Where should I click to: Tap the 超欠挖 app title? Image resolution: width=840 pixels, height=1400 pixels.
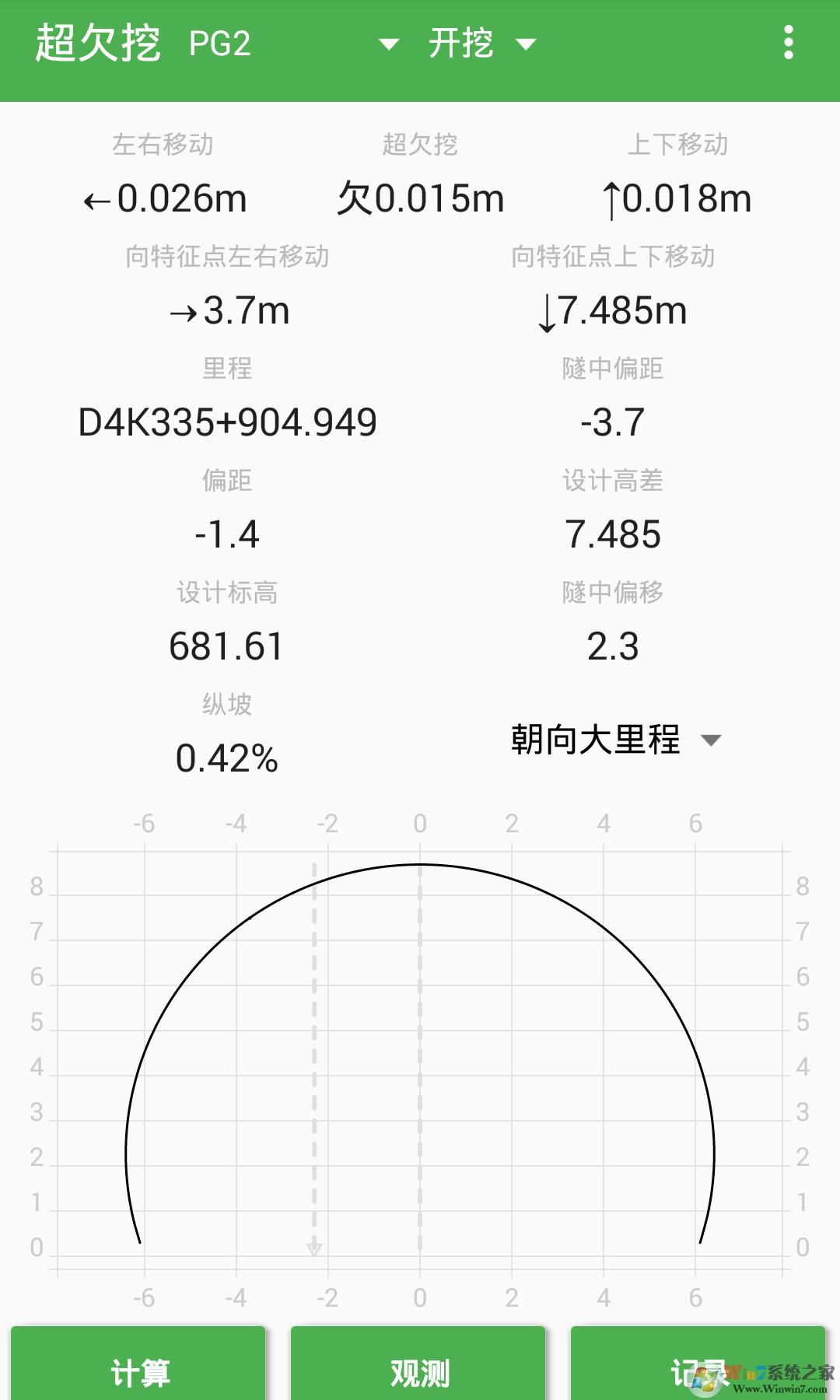[x=97, y=43]
